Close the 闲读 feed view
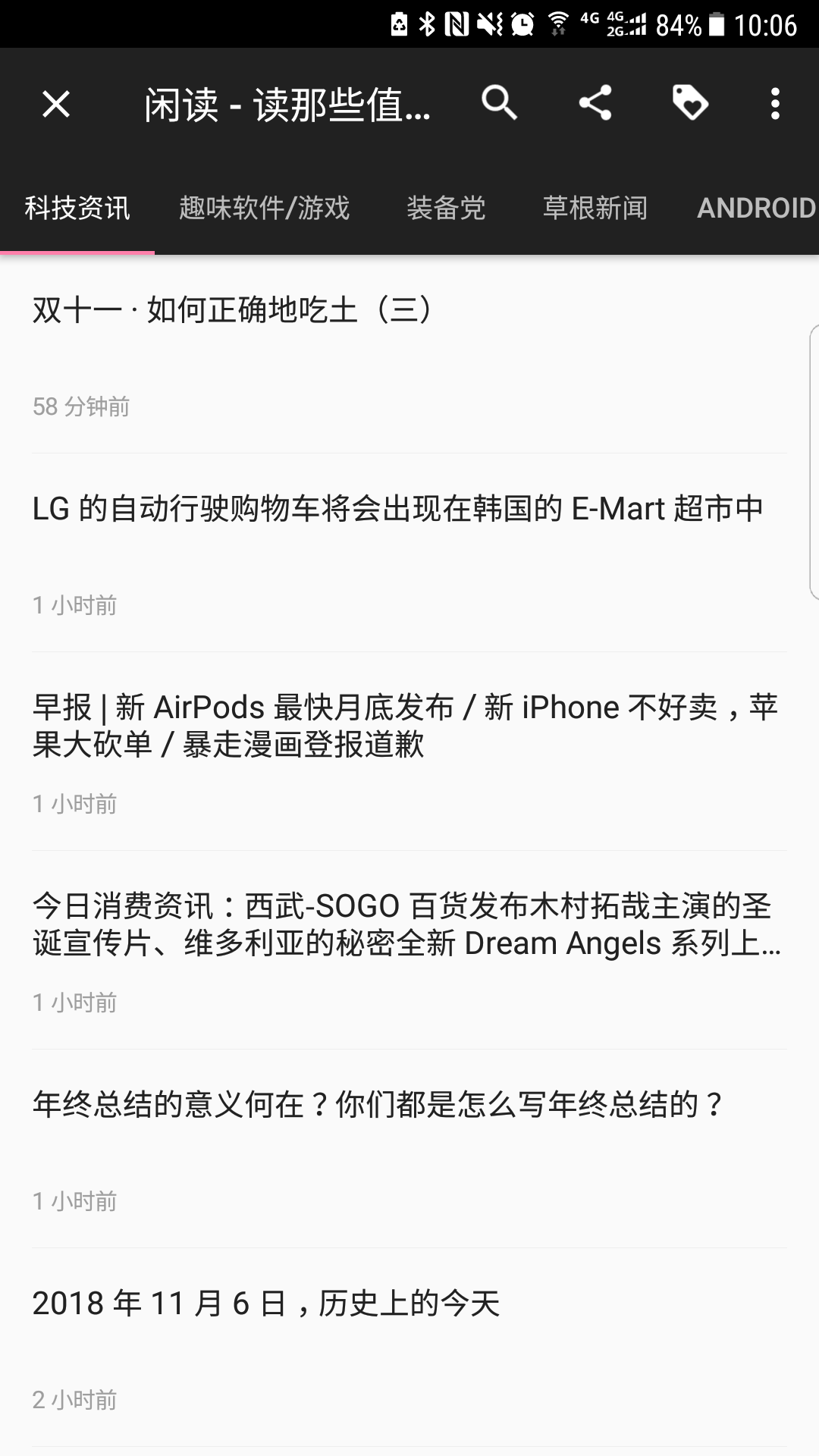The image size is (819, 1456). [56, 104]
